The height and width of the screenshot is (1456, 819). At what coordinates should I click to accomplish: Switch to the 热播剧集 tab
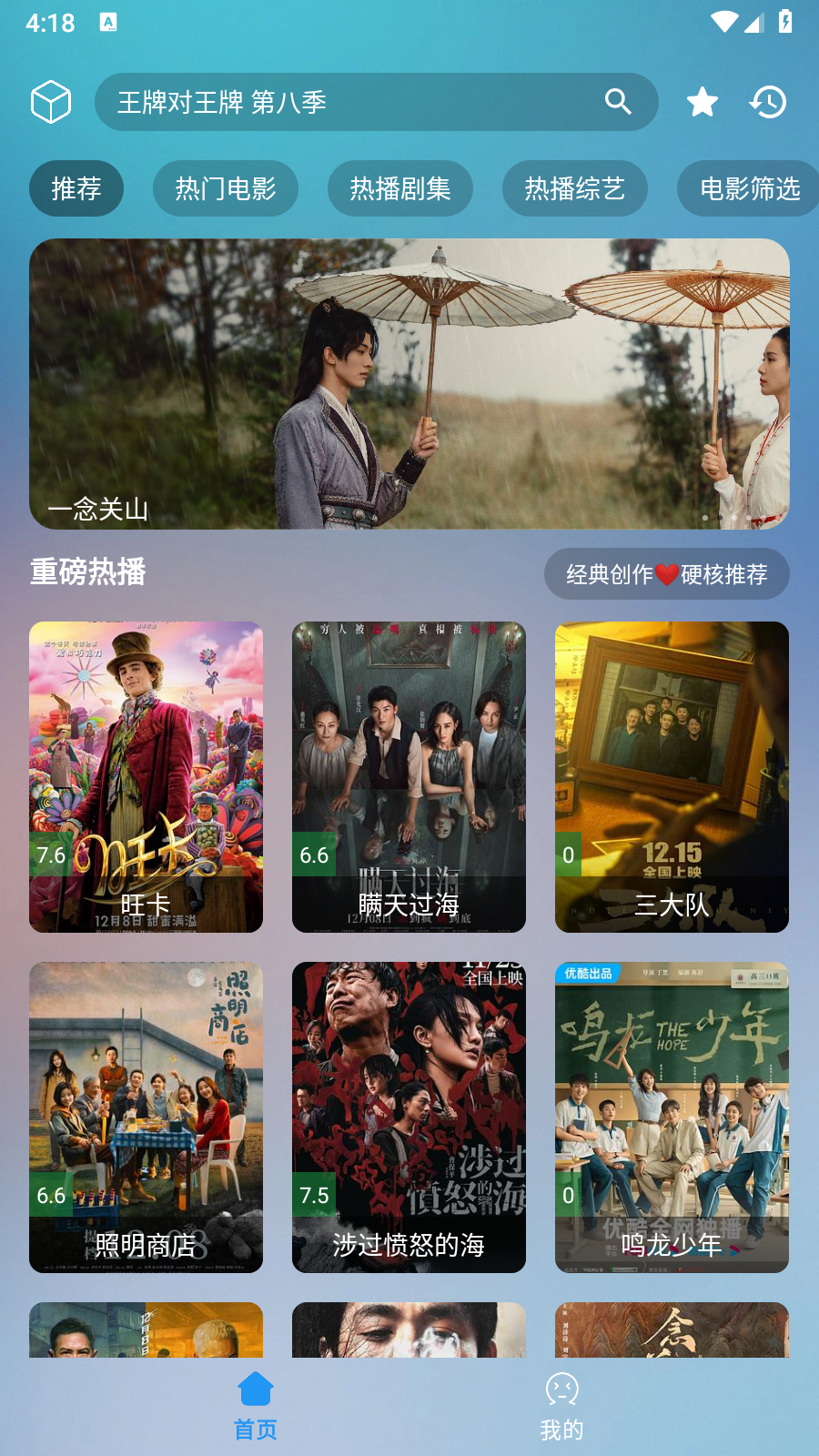[400, 188]
